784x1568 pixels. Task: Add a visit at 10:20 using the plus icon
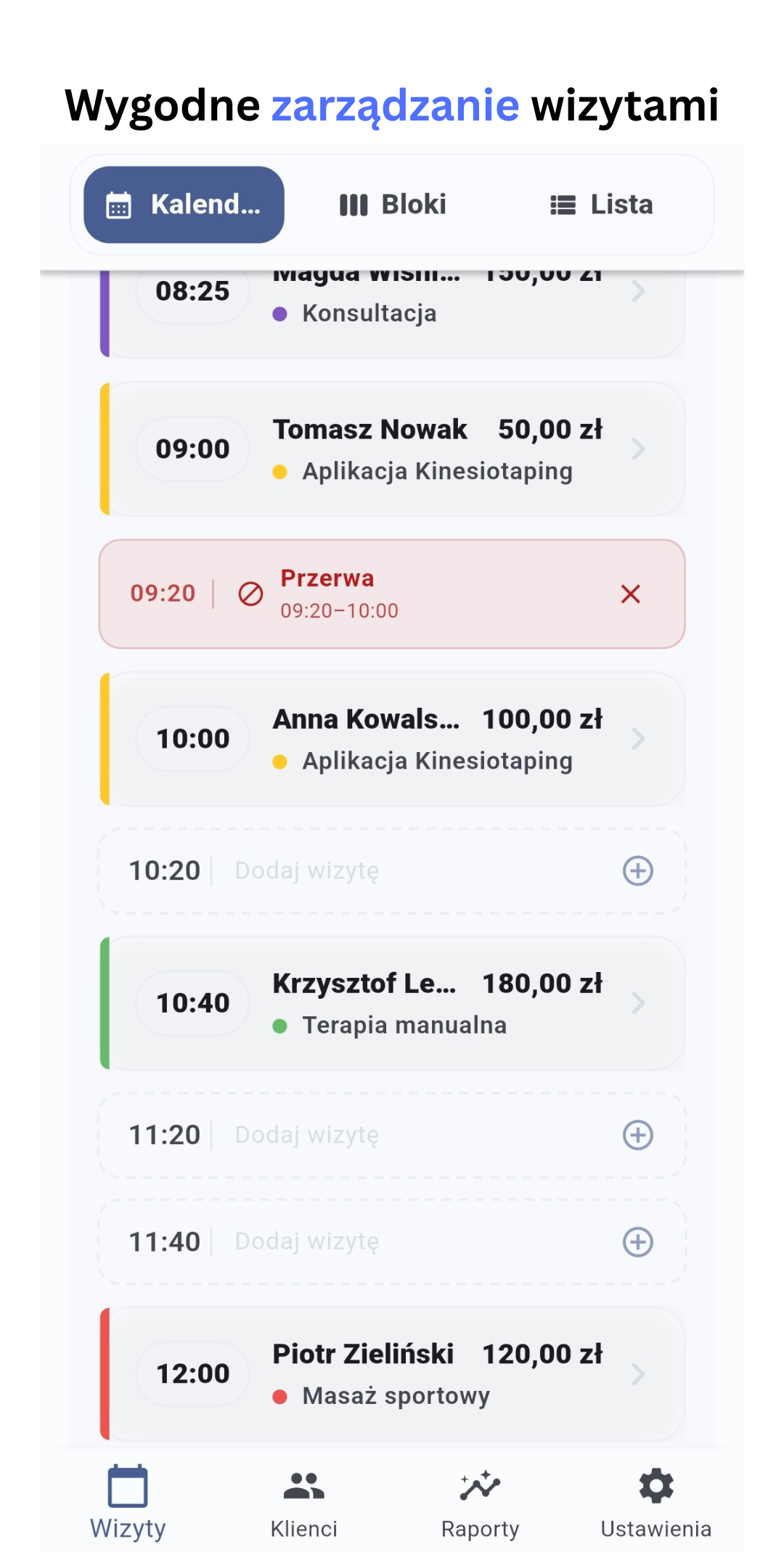click(637, 870)
